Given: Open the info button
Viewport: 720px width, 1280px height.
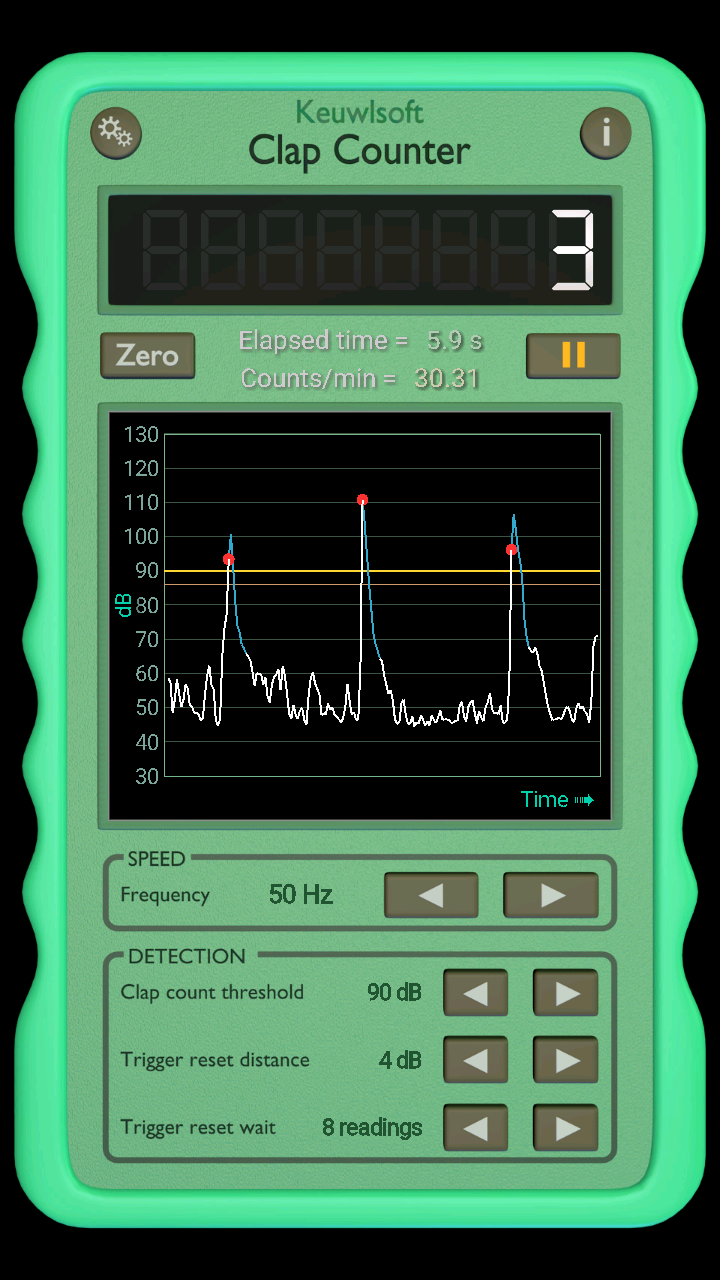Looking at the screenshot, I should click(605, 132).
